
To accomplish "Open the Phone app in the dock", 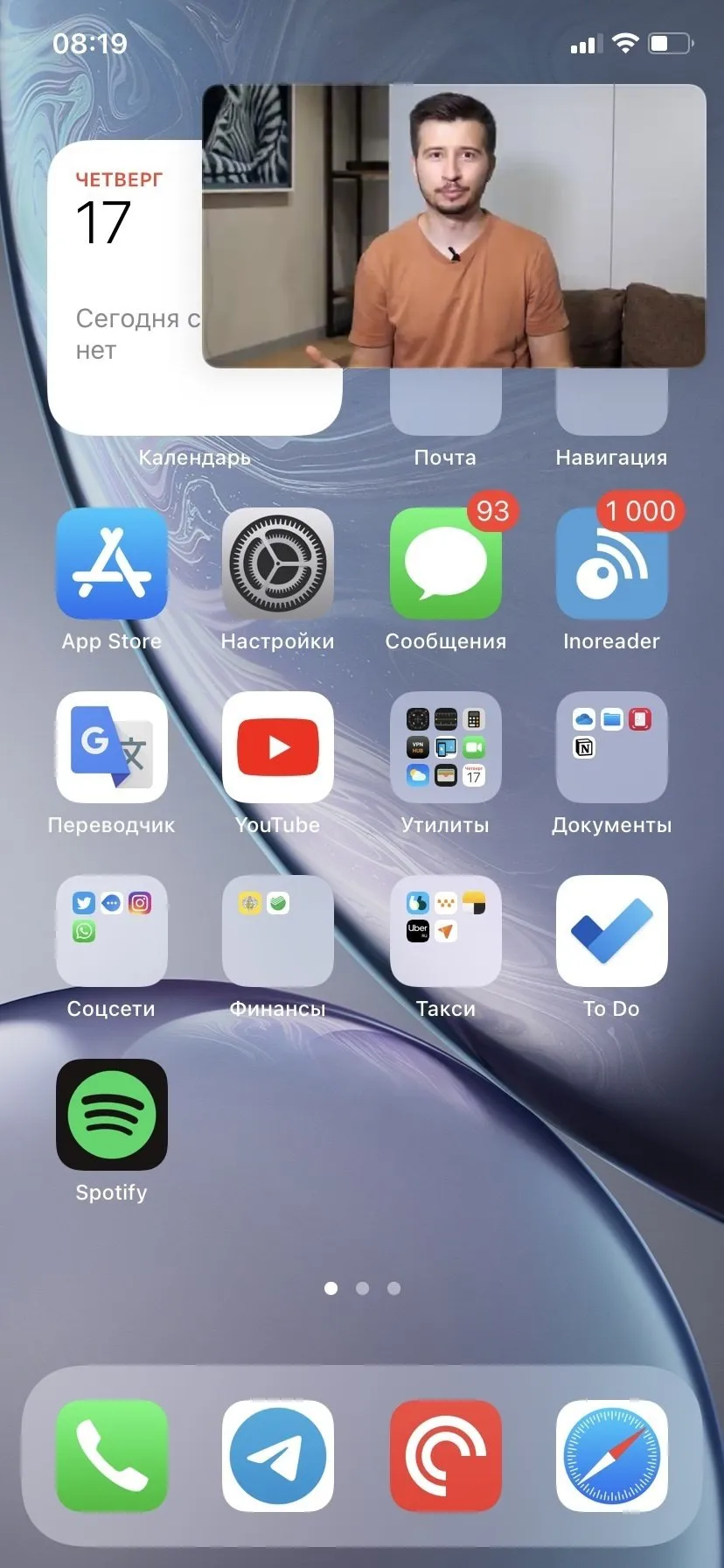I will (x=112, y=1456).
